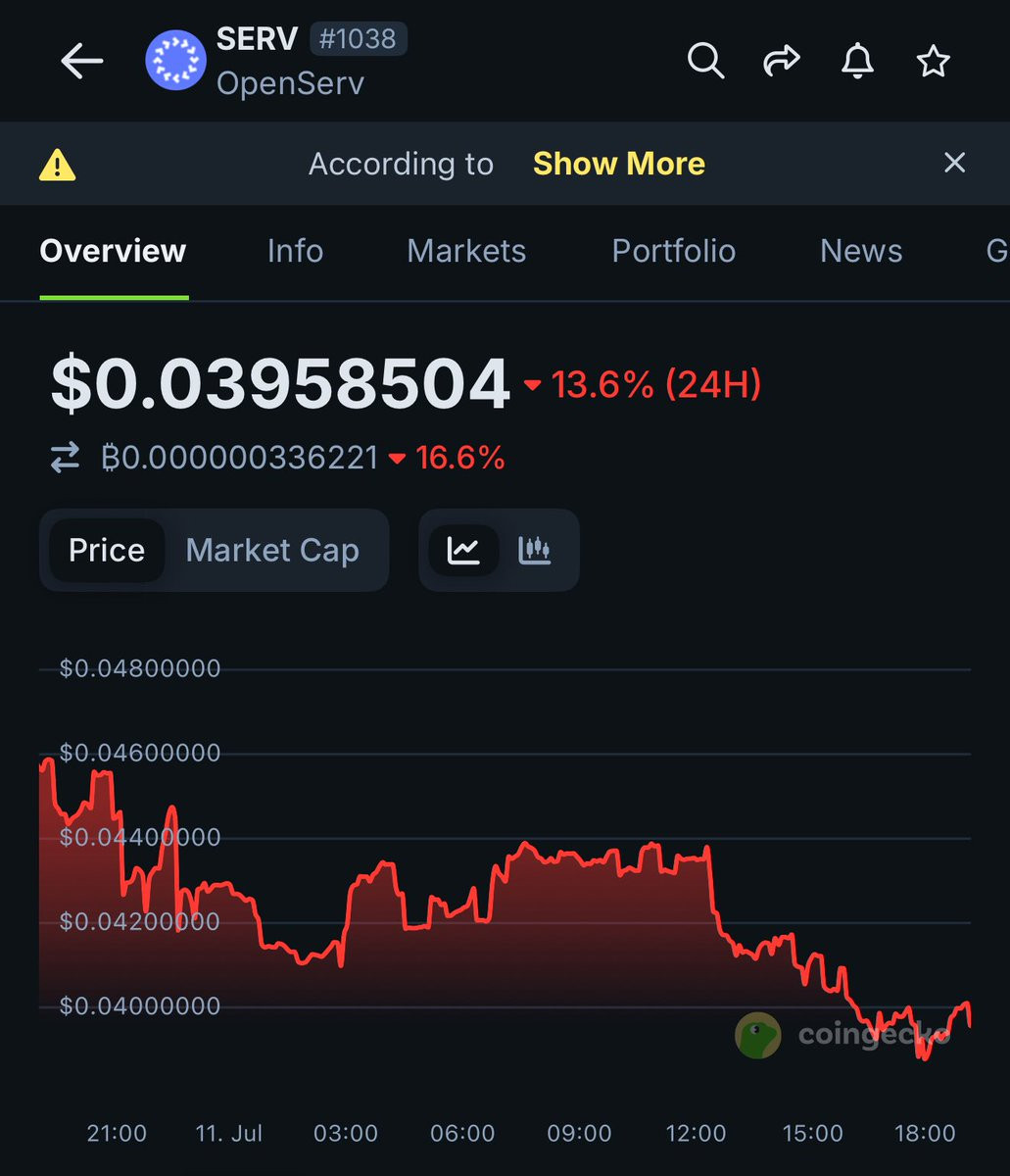This screenshot has width=1010, height=1176.
Task: Swap the BTC conversion currency arrows
Action: pyautogui.click(x=66, y=458)
